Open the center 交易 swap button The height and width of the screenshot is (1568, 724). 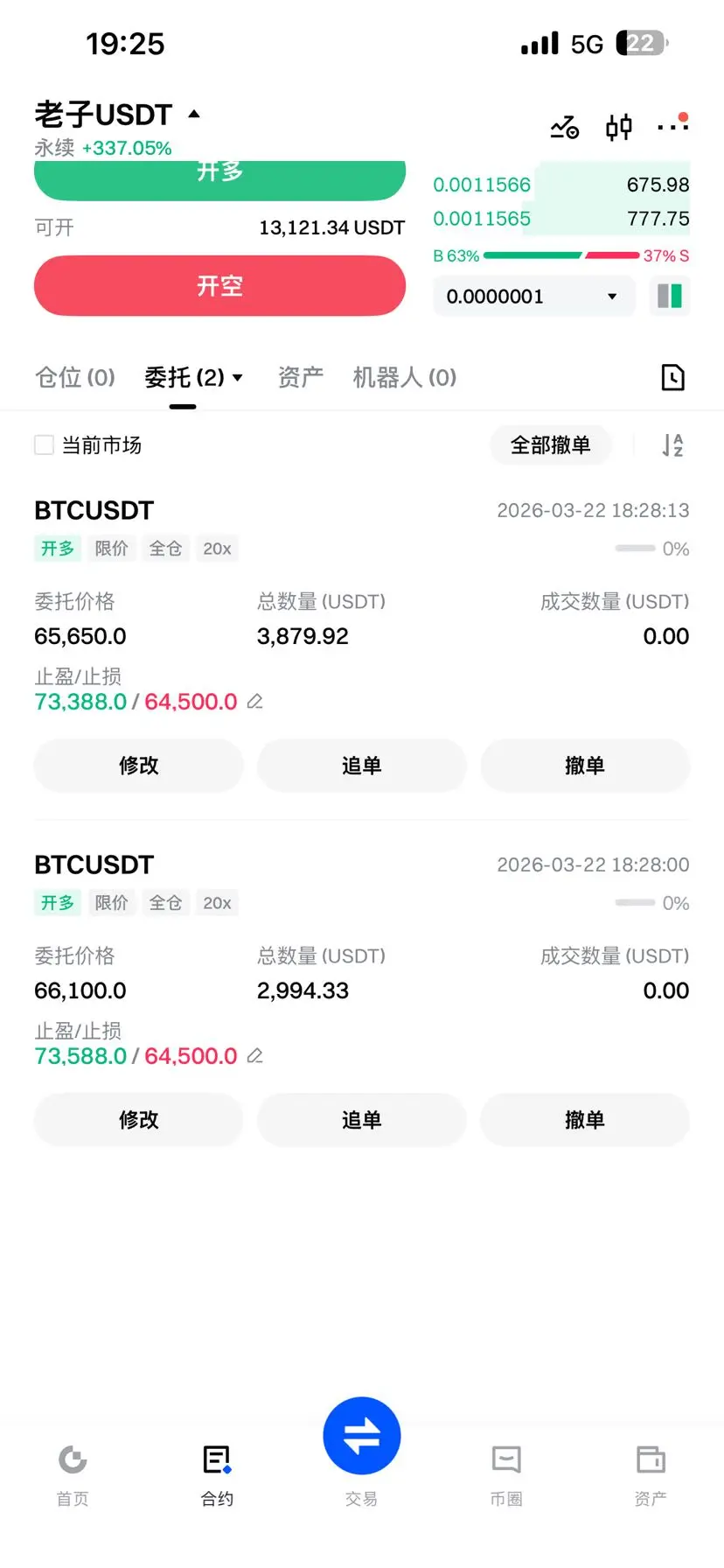[361, 1437]
